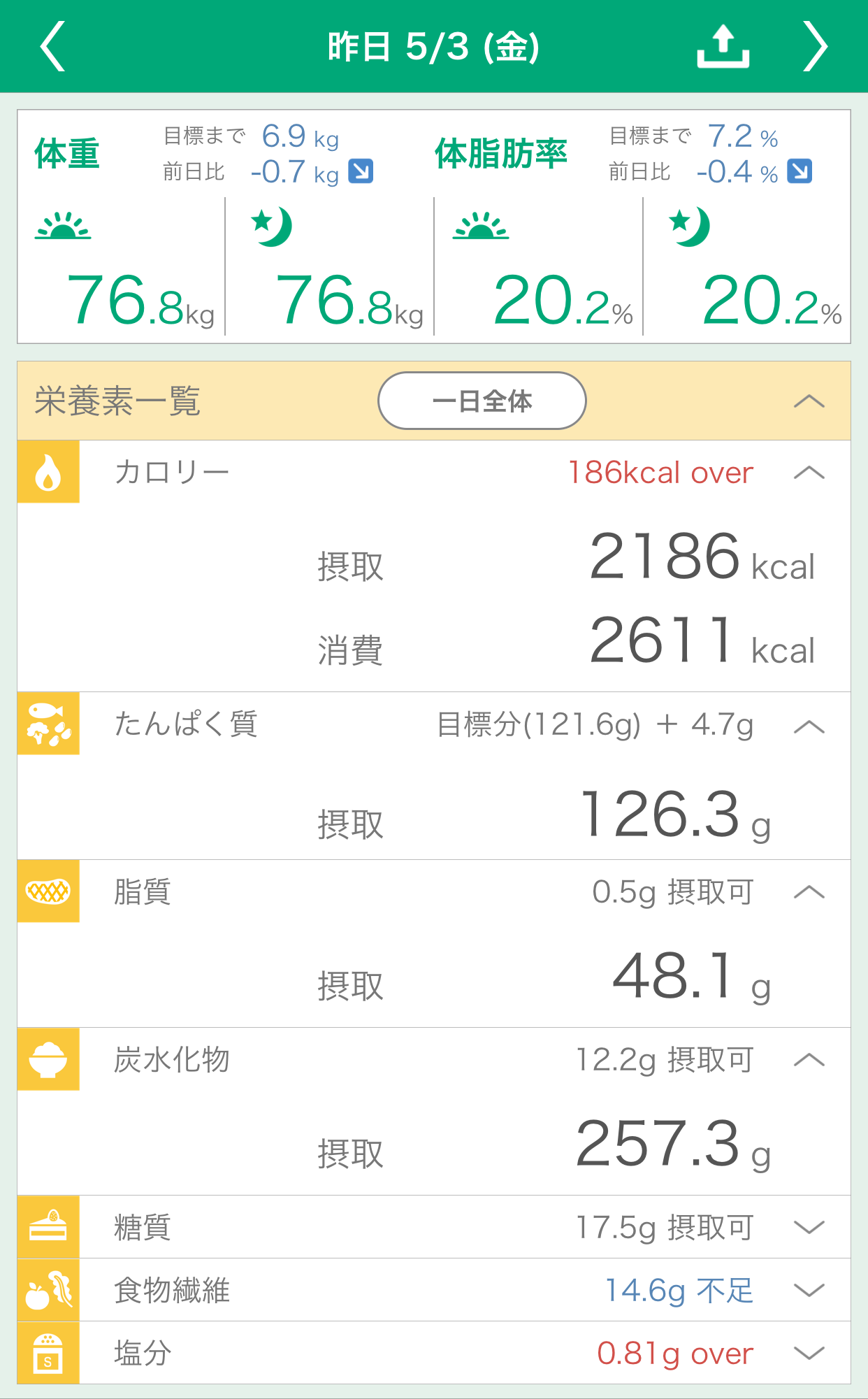Go to the previous day
Screen dimensions: 868x1399
click(x=53, y=46)
